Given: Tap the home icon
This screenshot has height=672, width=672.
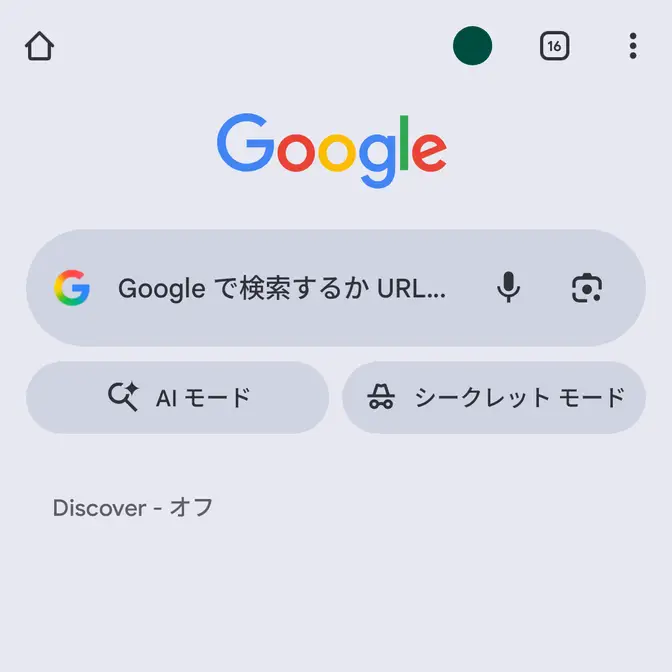Looking at the screenshot, I should pos(39,46).
